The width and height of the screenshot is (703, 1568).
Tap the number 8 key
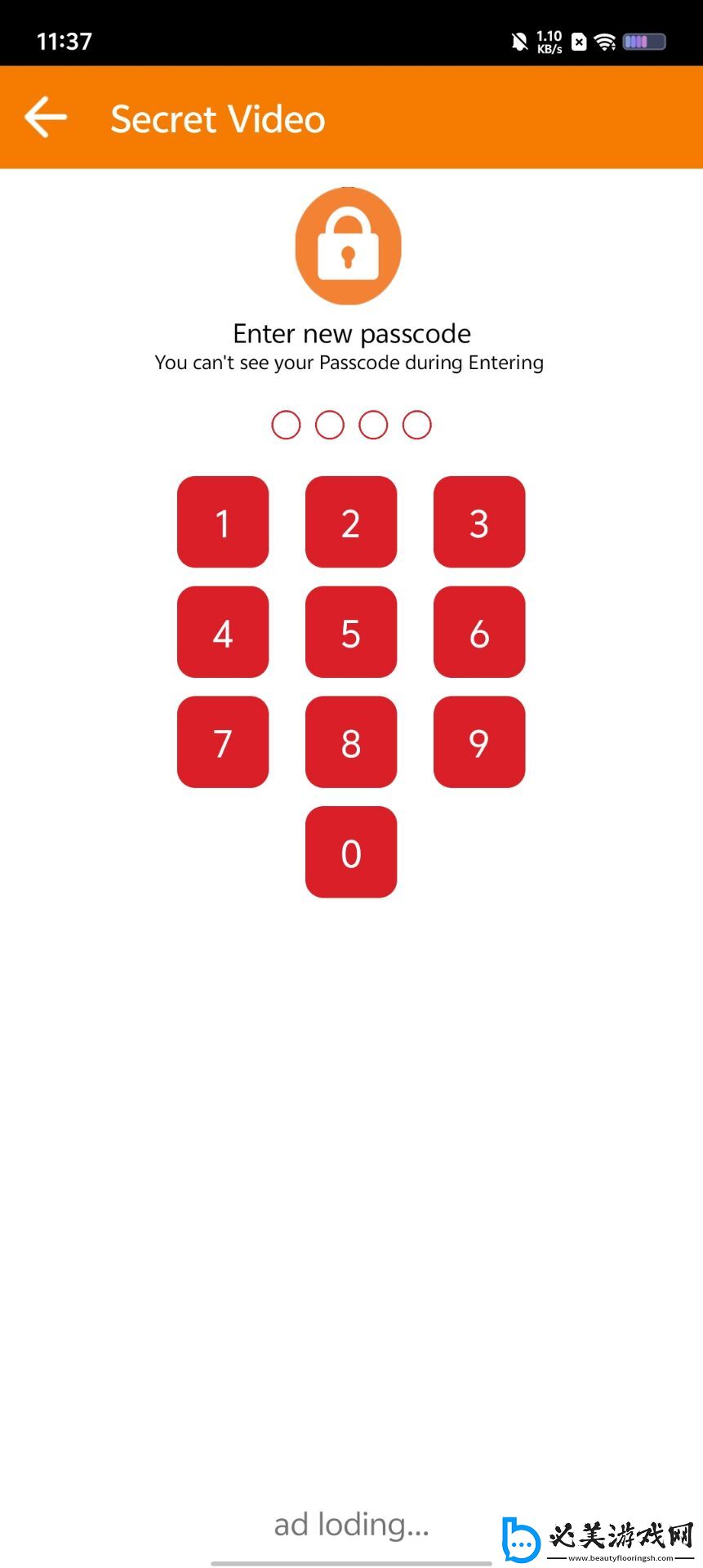(x=351, y=742)
